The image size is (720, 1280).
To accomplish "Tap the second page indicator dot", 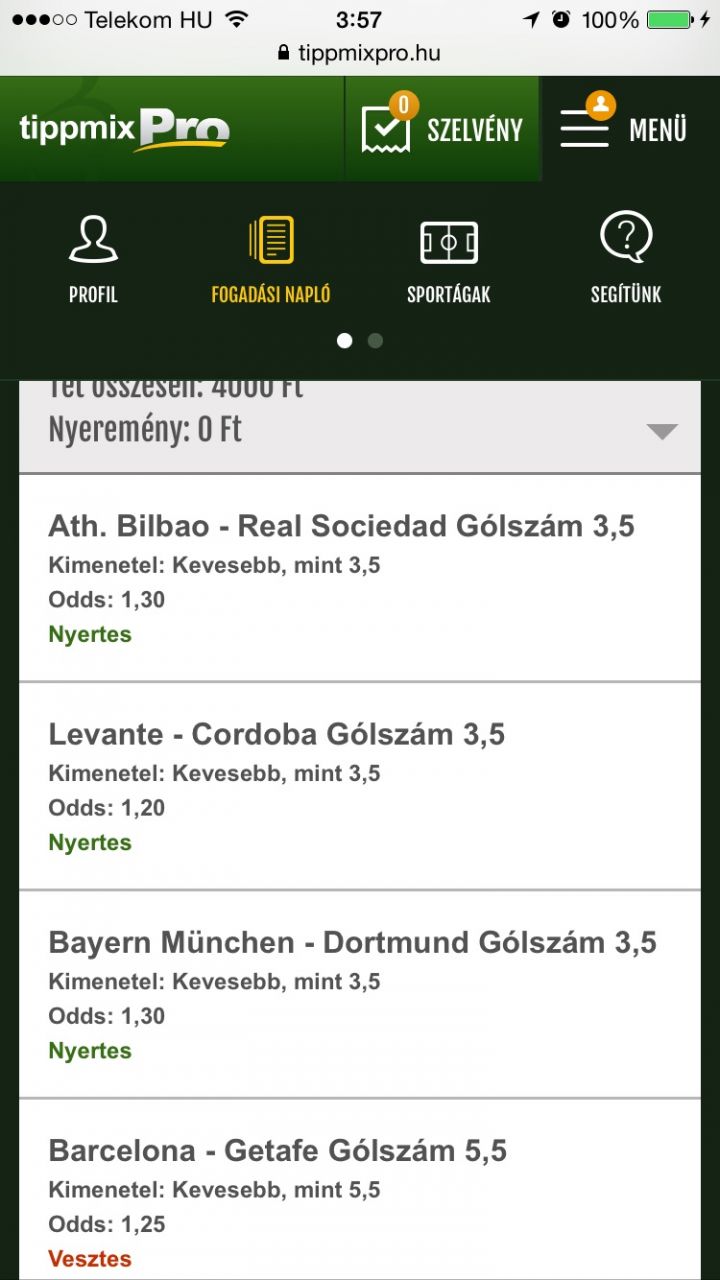I will click(x=375, y=341).
